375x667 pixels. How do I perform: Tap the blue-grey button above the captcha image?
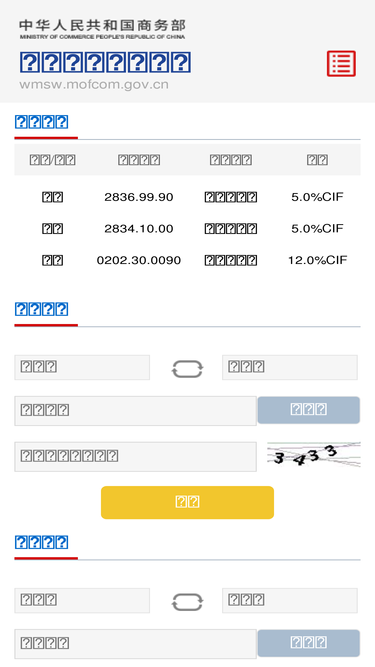pyautogui.click(x=309, y=410)
